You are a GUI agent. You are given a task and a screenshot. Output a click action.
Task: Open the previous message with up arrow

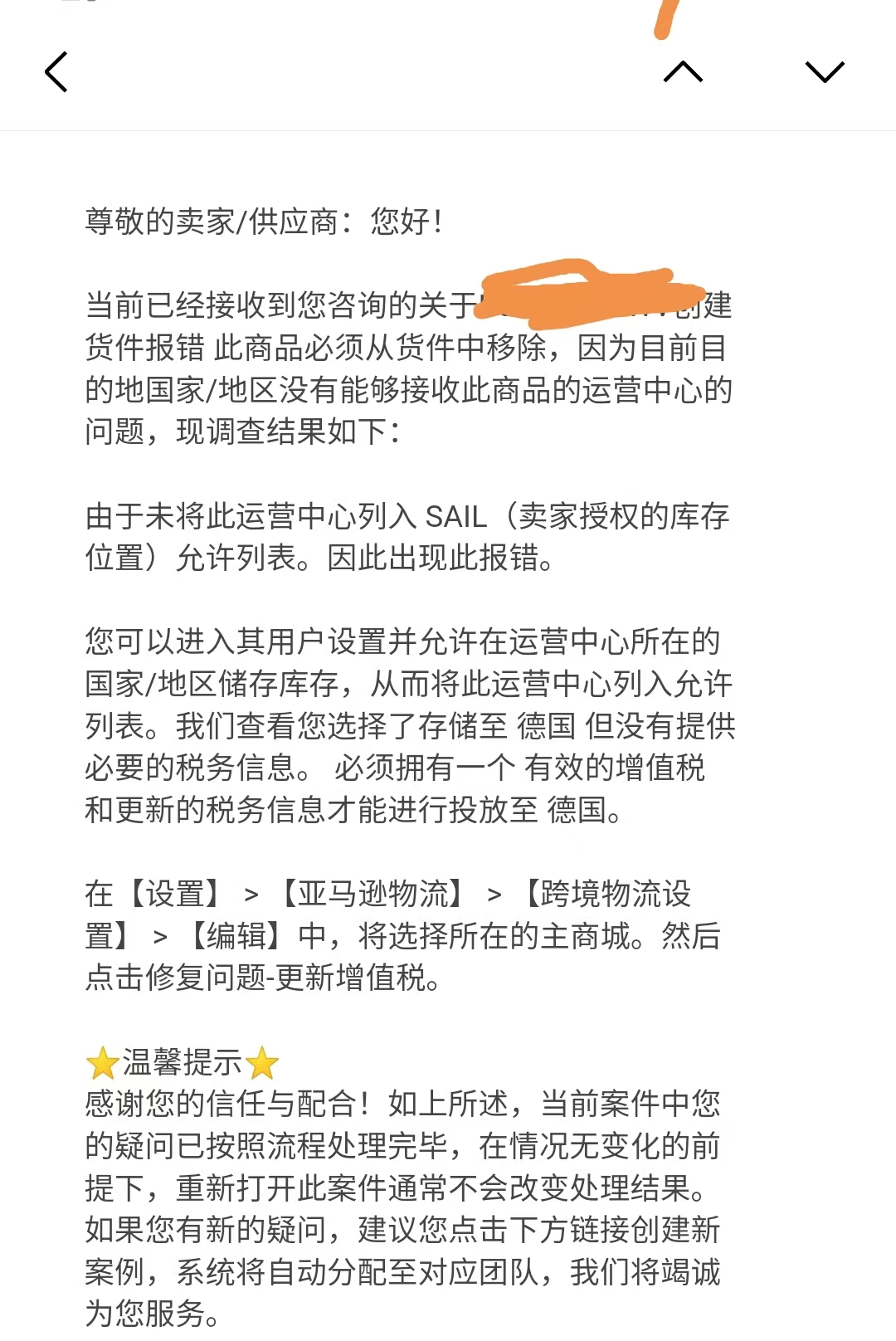[x=683, y=72]
